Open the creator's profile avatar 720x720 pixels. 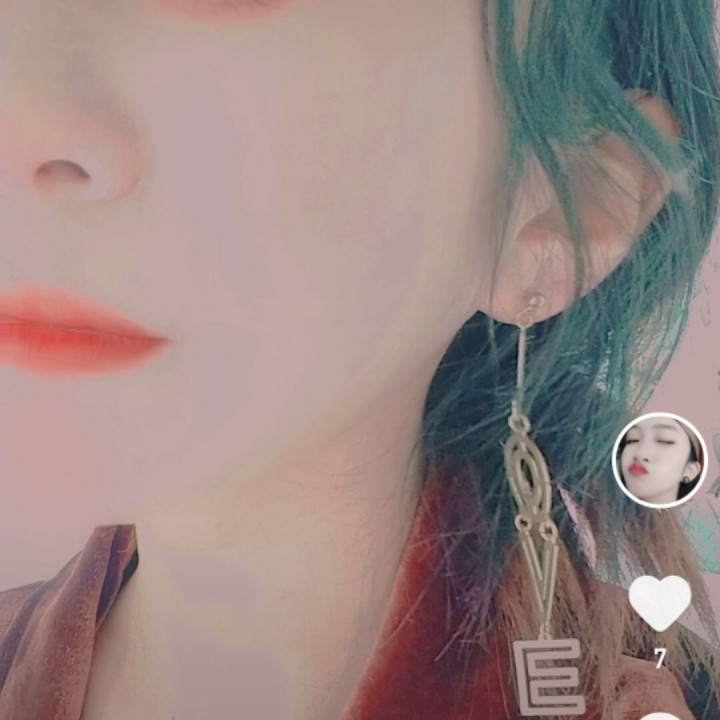(659, 460)
